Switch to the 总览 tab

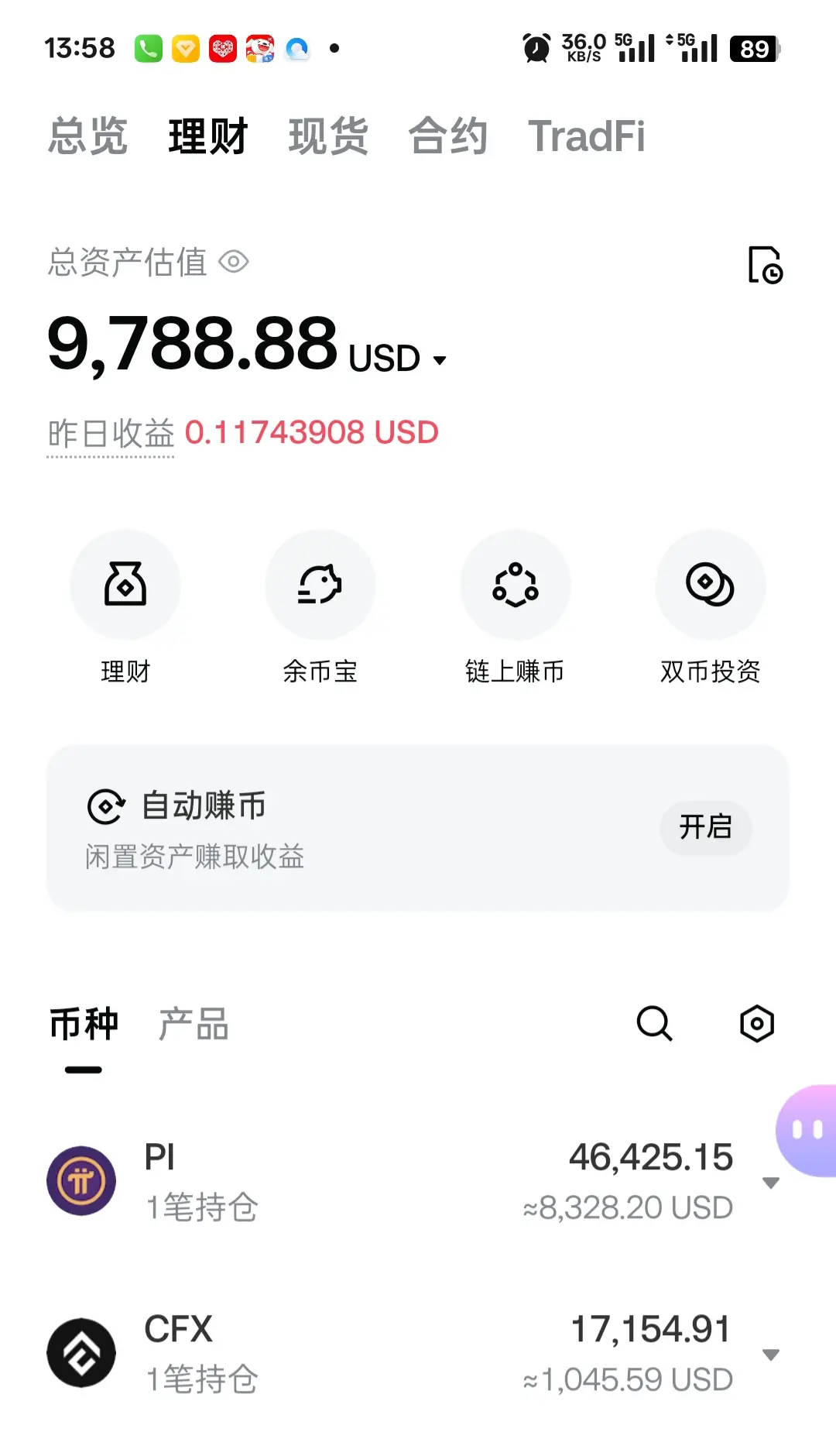click(x=87, y=136)
